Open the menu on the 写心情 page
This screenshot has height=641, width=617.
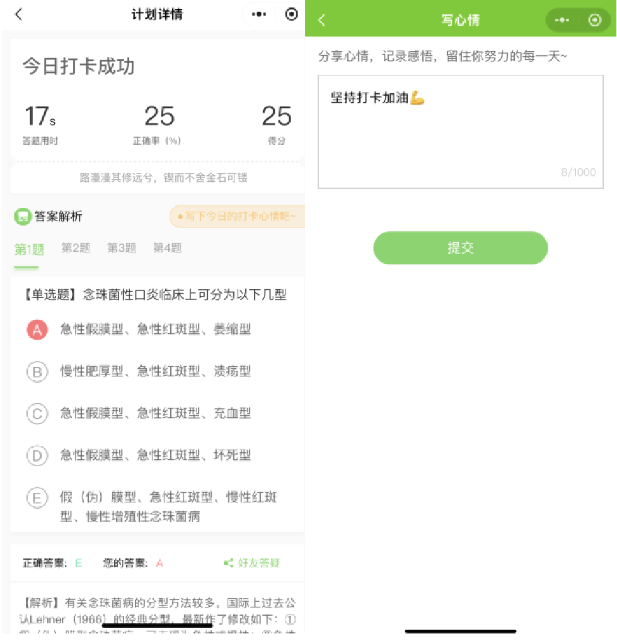click(562, 20)
